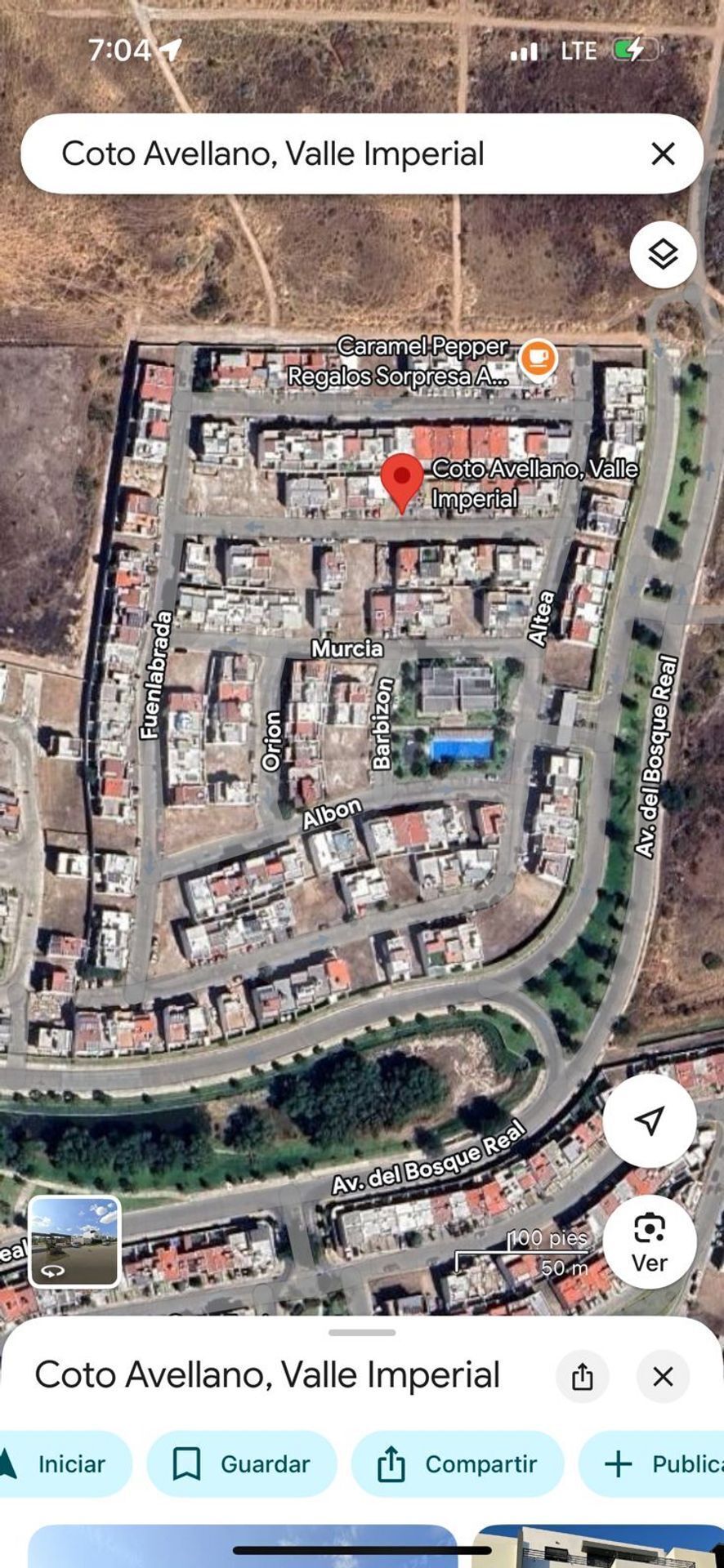The image size is (724, 1568).
Task: Open the Ver lens camera button
Action: coord(649,1242)
